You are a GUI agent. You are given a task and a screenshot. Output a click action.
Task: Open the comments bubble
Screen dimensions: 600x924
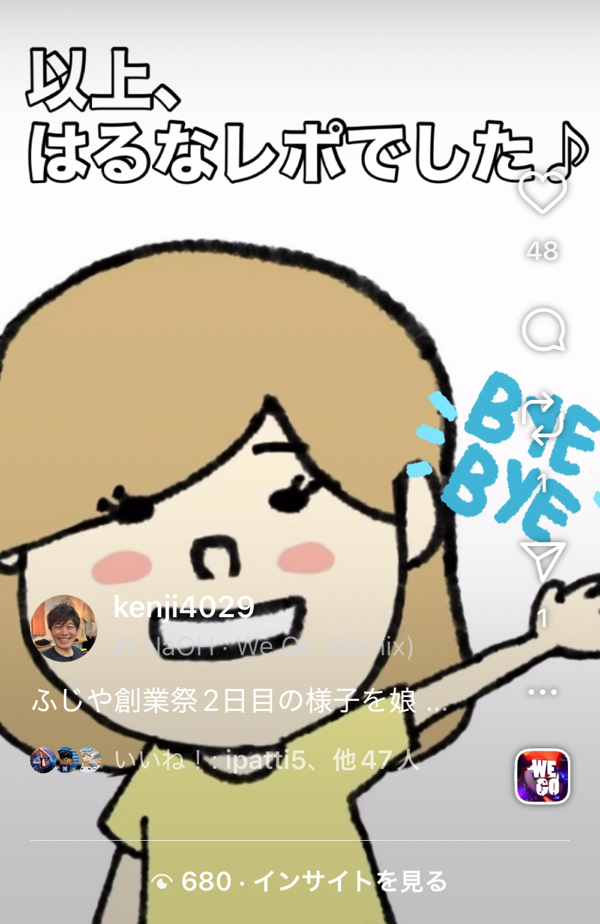coord(543,331)
